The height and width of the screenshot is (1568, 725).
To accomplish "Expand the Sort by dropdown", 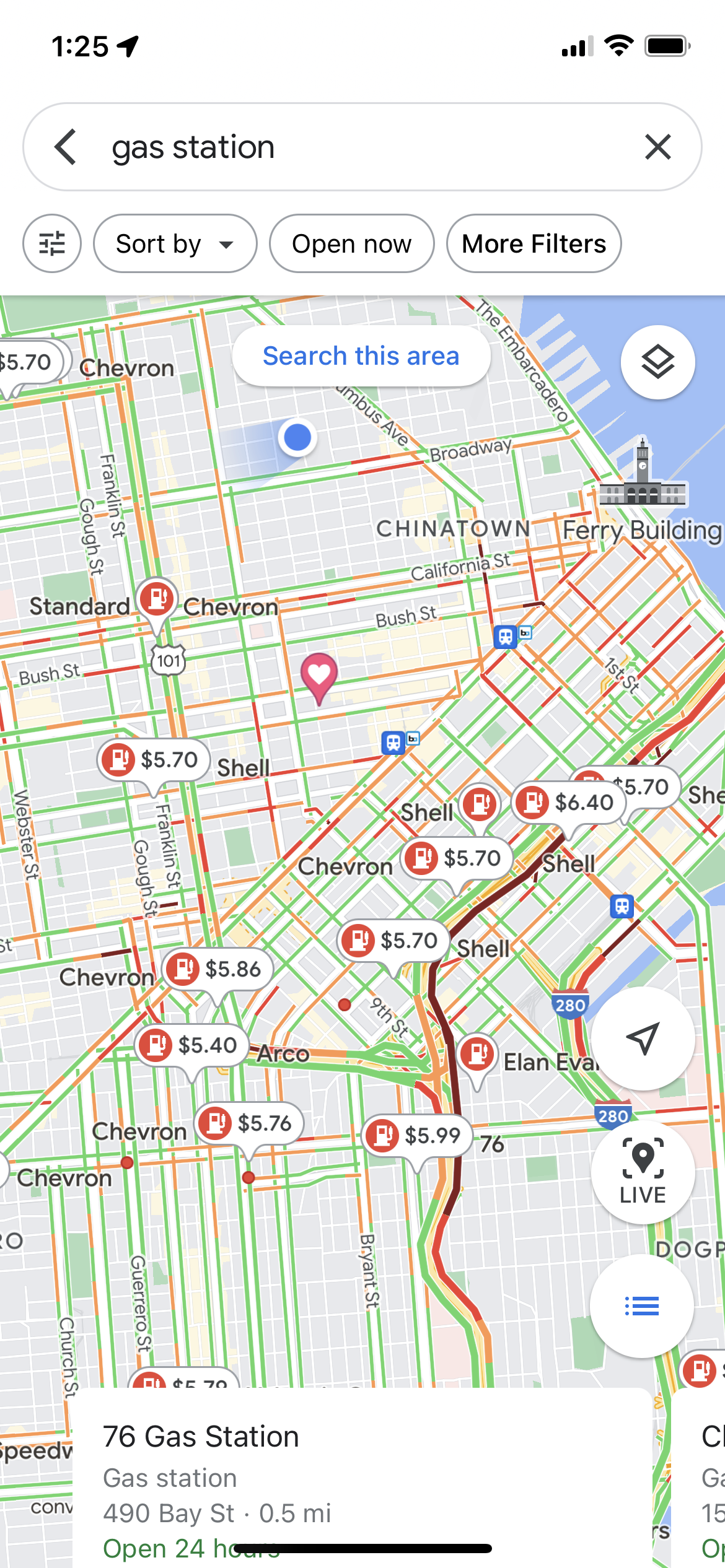I will [175, 243].
